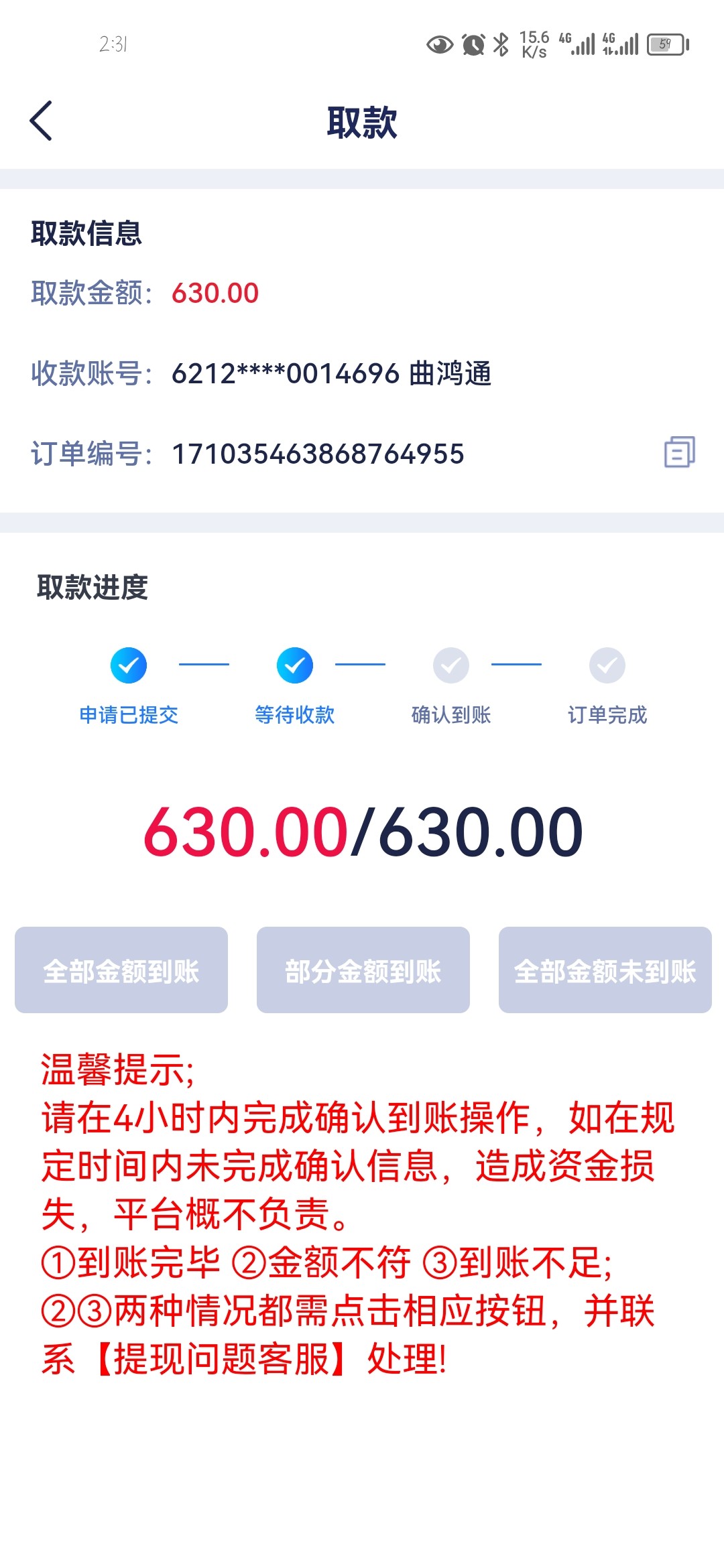The image size is (724, 1568).
Task: Confirm 全部金额到账
Action: coord(121,970)
